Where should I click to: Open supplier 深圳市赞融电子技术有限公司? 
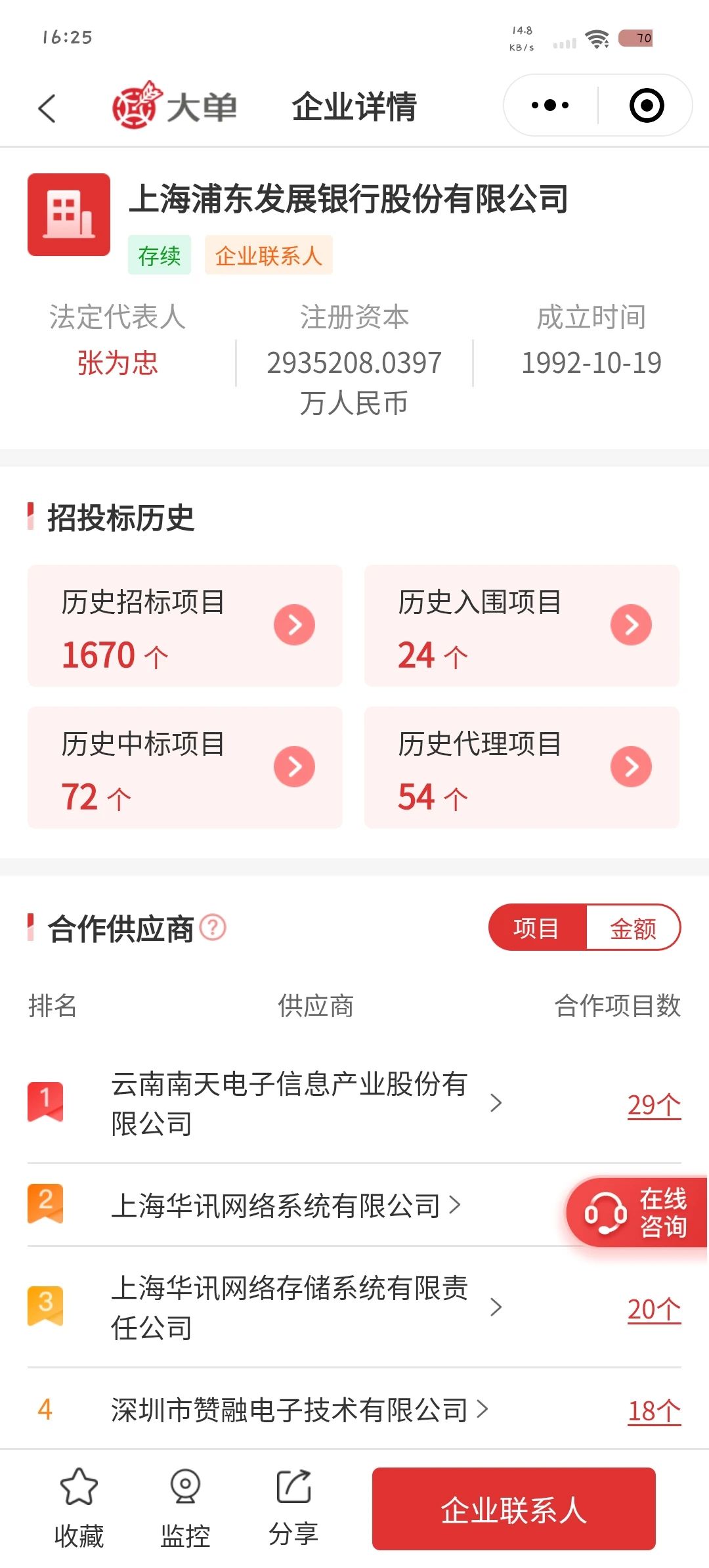click(299, 1410)
